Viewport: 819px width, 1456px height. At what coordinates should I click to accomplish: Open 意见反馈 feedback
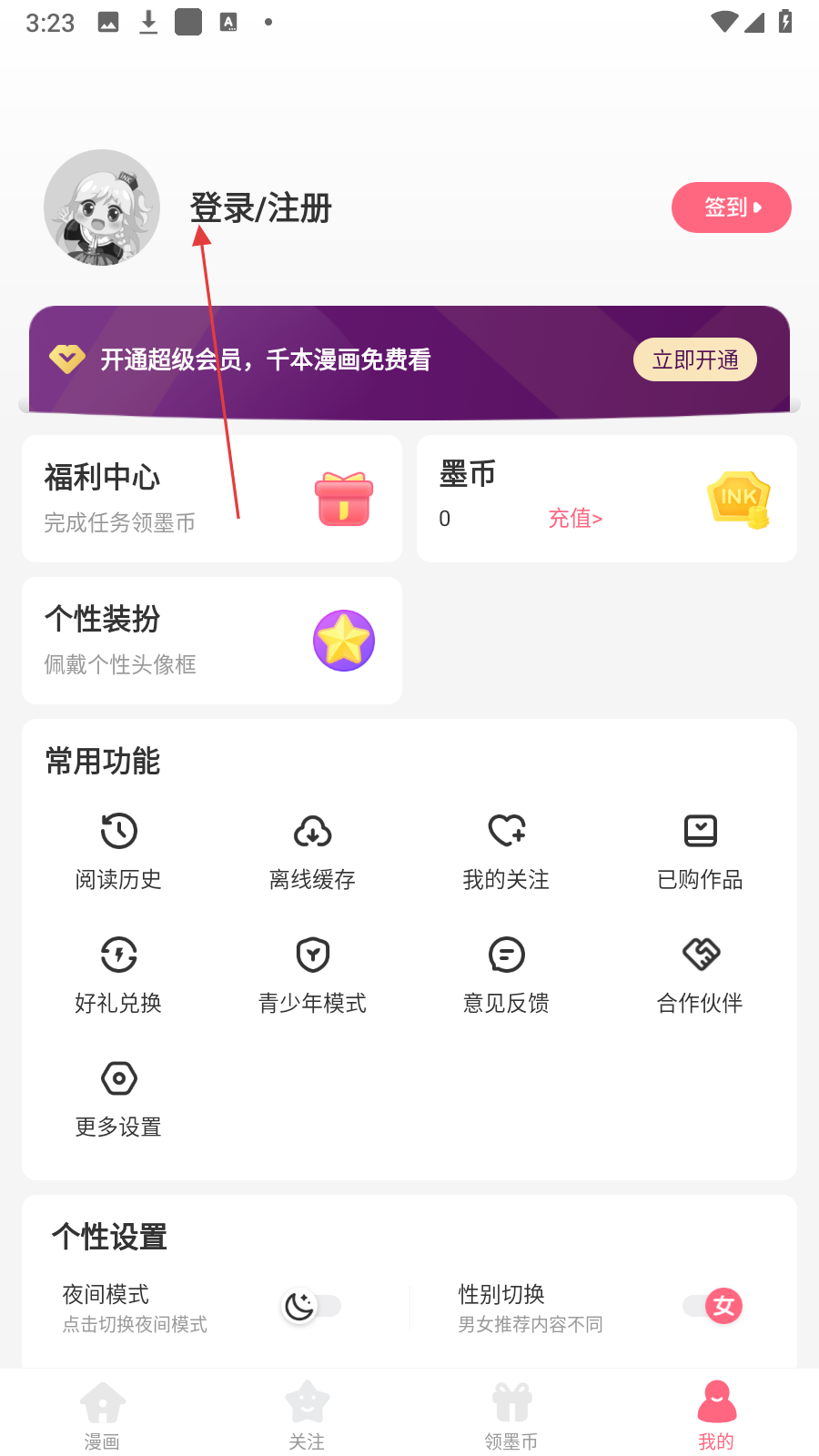click(x=506, y=975)
